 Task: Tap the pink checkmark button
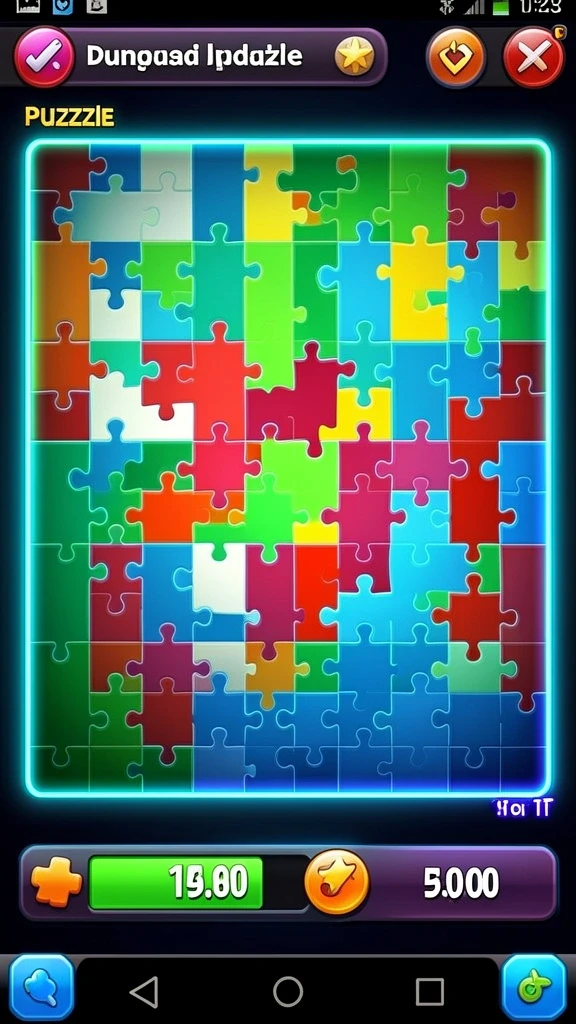click(45, 57)
